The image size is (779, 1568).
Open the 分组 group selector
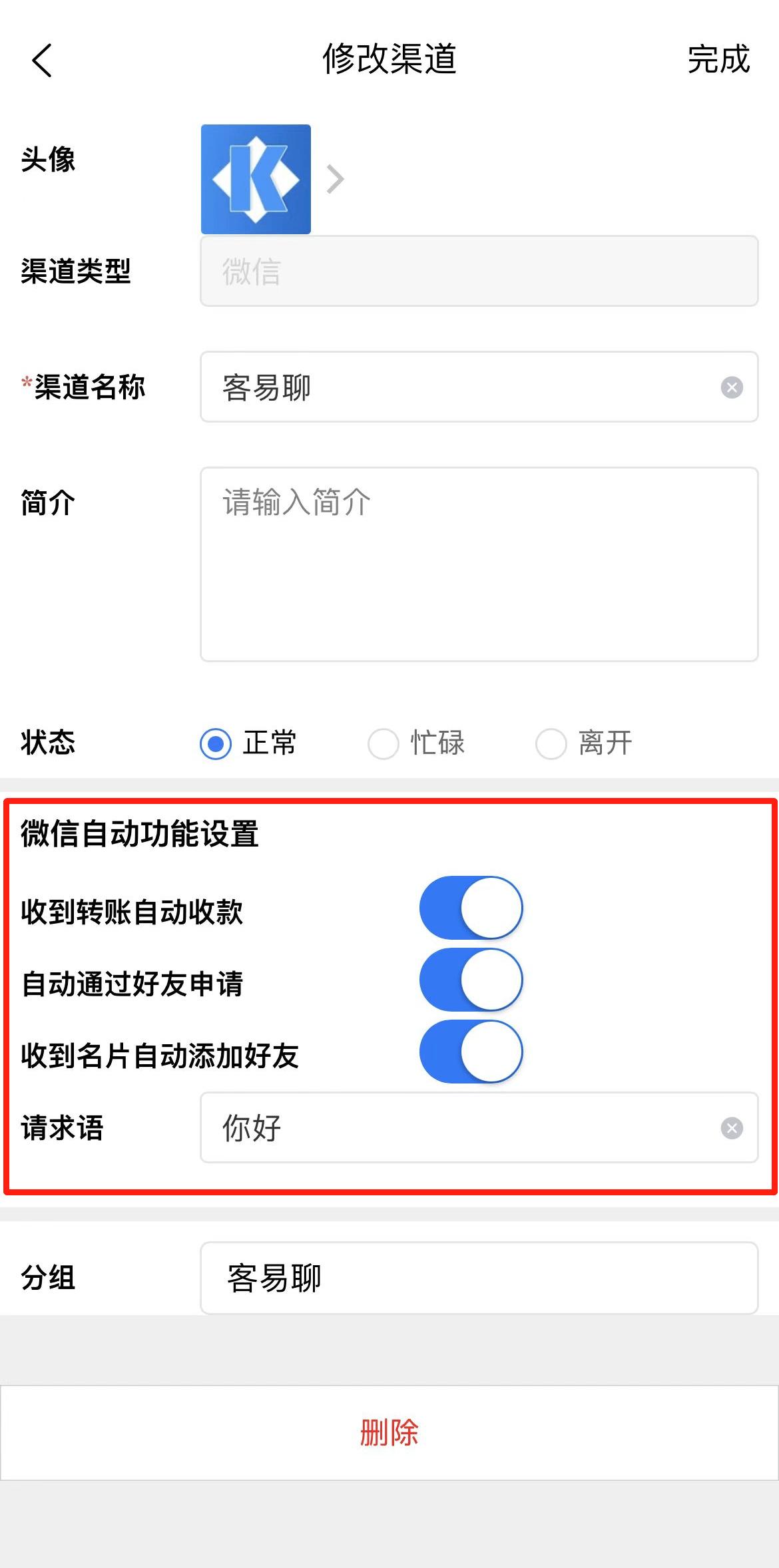pyautogui.click(x=478, y=1278)
